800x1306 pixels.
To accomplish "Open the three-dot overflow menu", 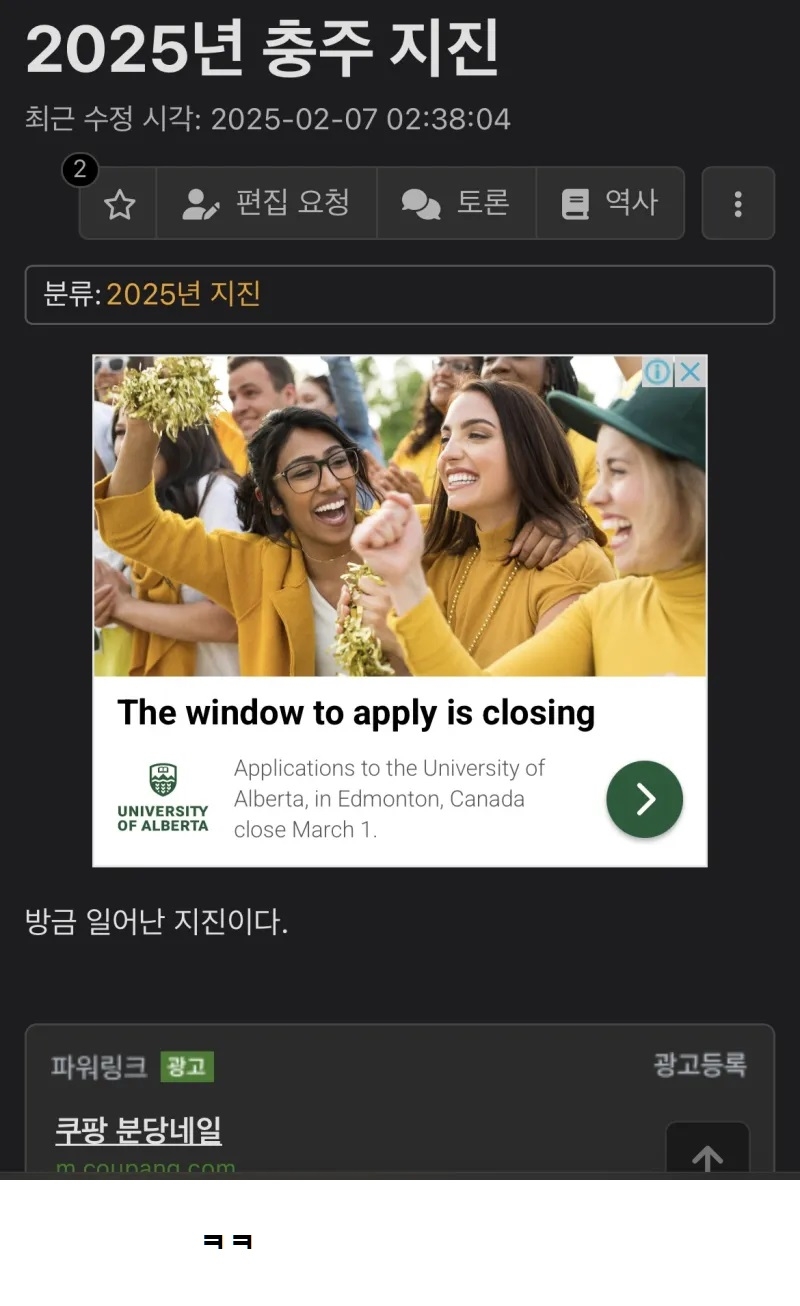I will [x=738, y=204].
